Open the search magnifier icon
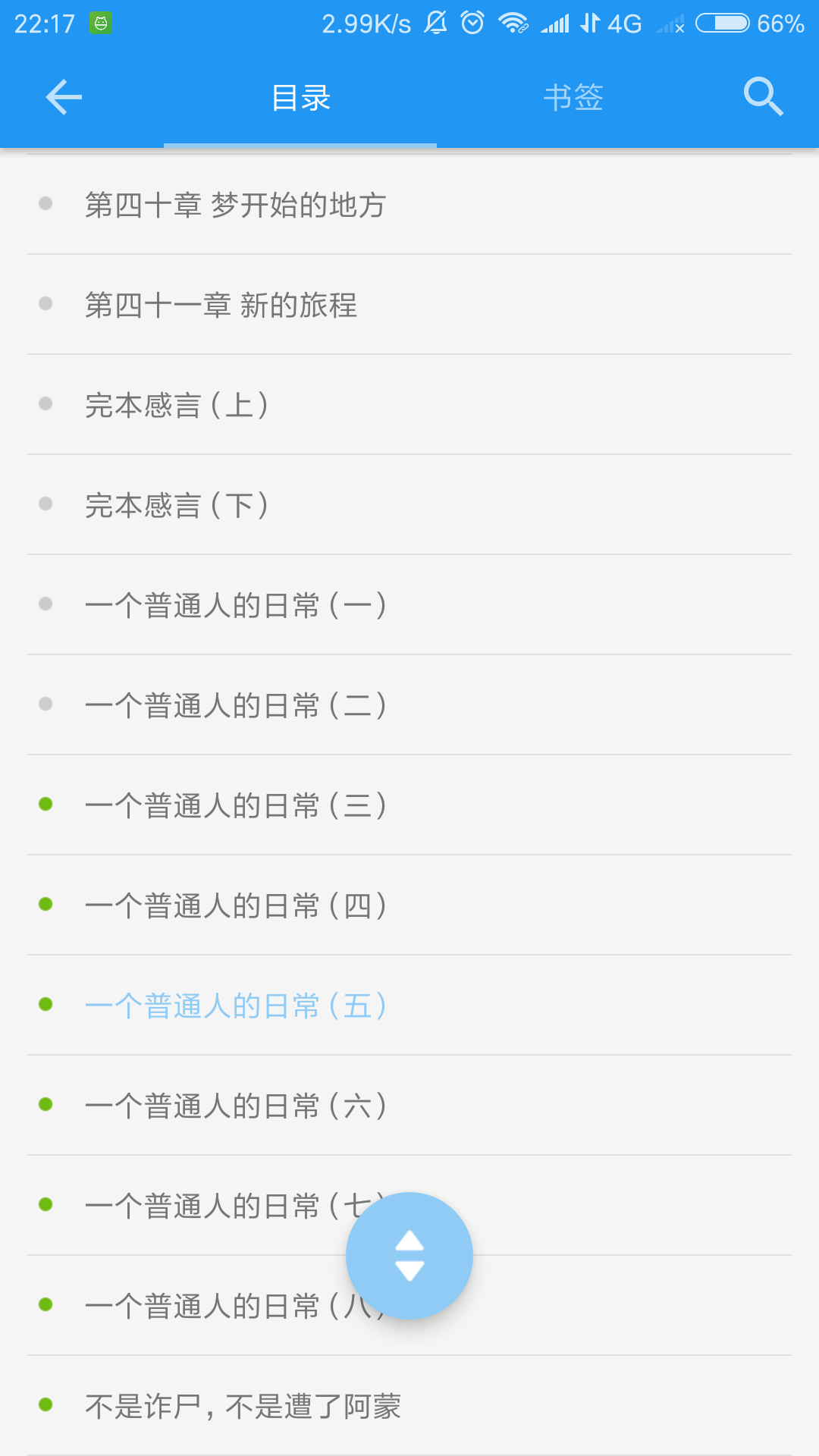819x1456 pixels. [762, 97]
